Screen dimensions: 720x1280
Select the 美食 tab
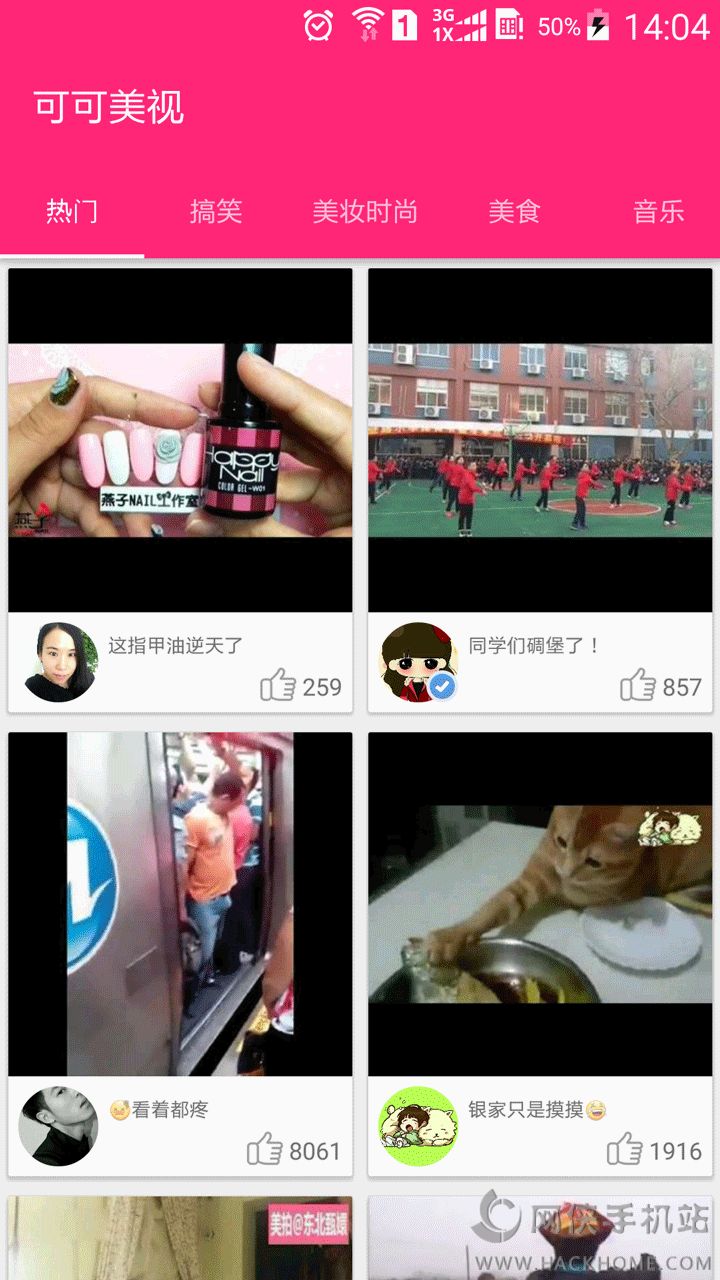click(514, 212)
